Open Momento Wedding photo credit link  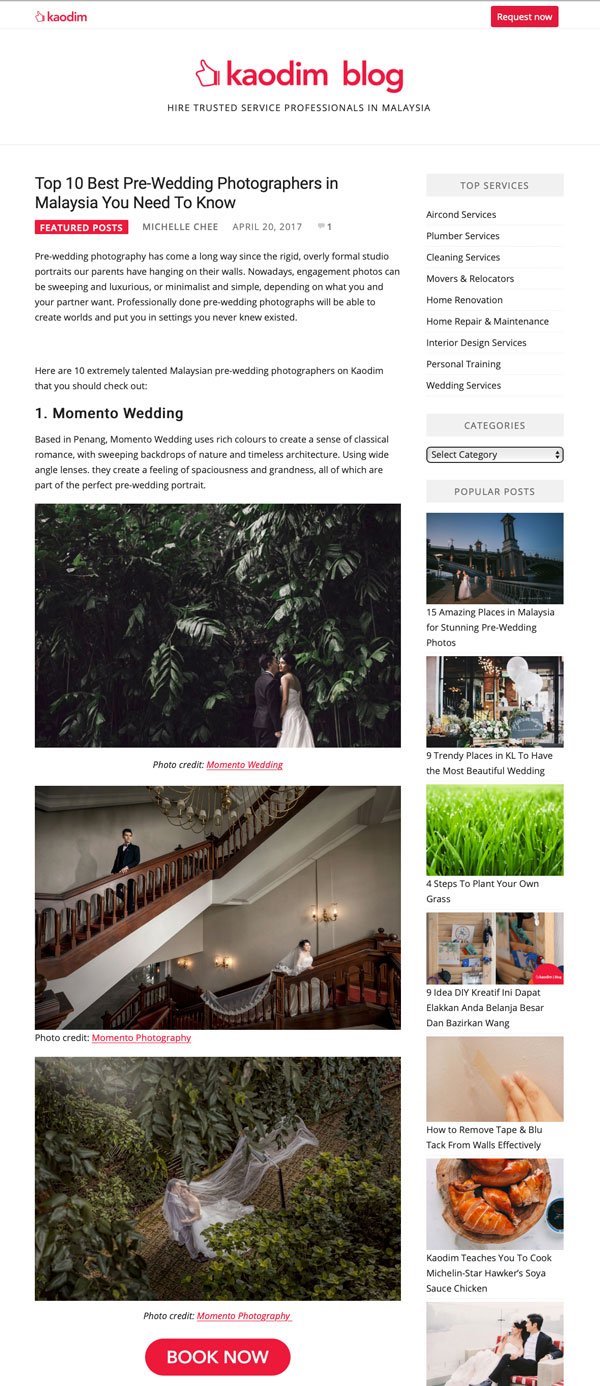(244, 764)
